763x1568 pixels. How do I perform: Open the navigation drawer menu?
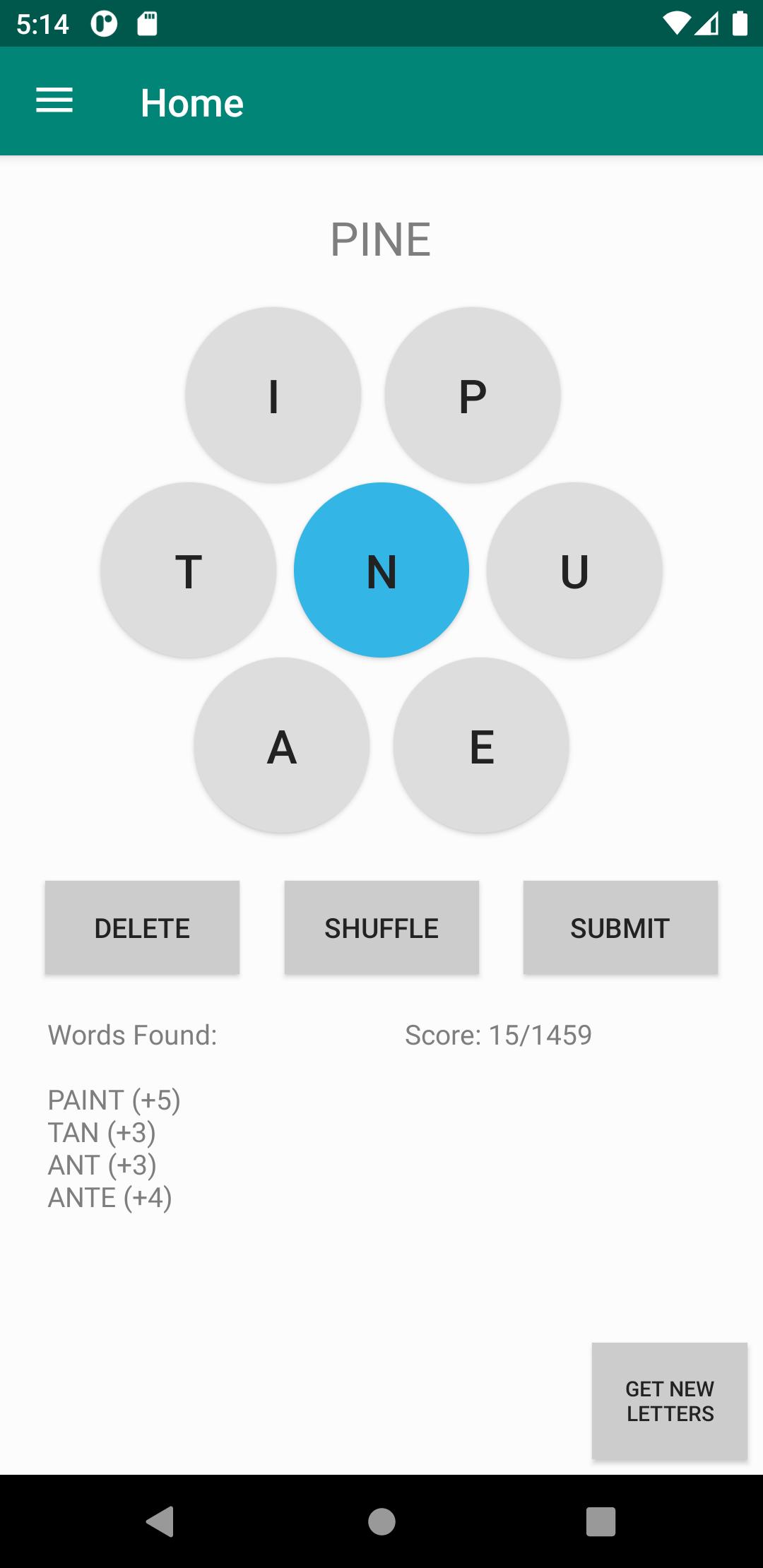pyautogui.click(x=54, y=101)
